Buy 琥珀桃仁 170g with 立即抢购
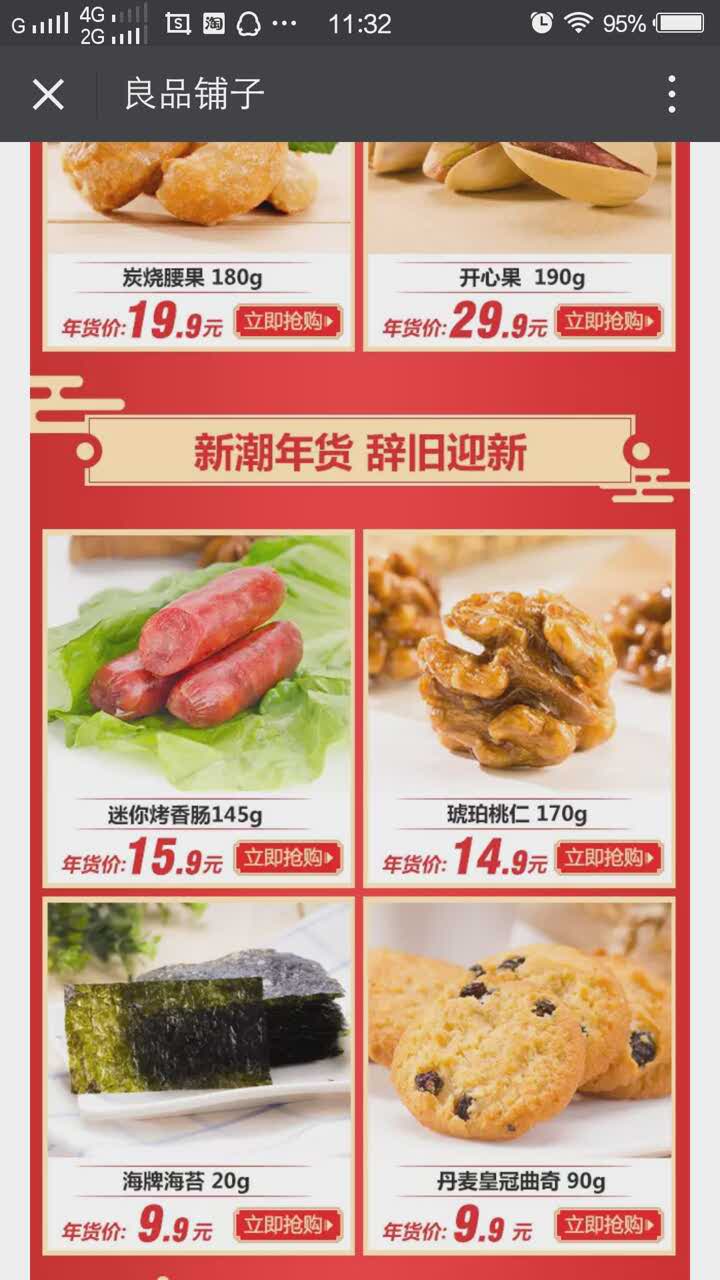720x1280 pixels. pyautogui.click(x=609, y=858)
